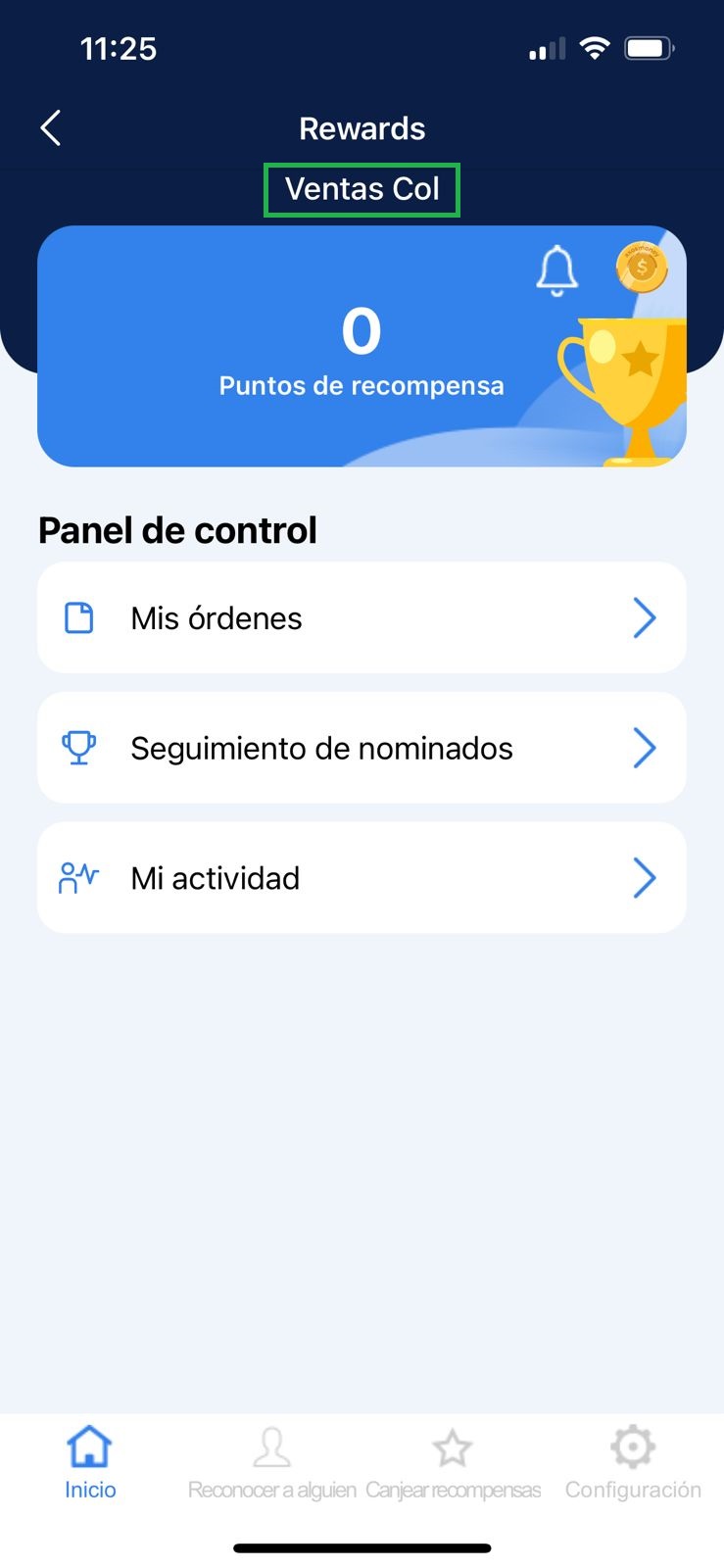Open Mis órdenes

pos(362,618)
